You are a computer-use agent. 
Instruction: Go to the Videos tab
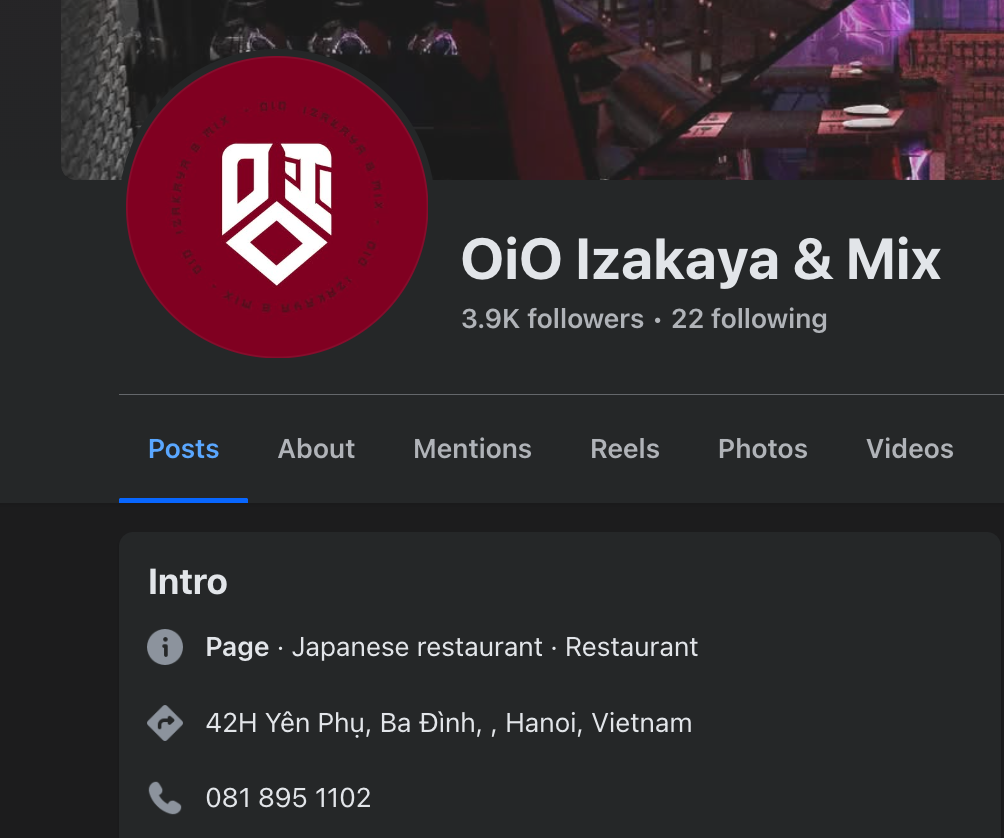coord(909,449)
